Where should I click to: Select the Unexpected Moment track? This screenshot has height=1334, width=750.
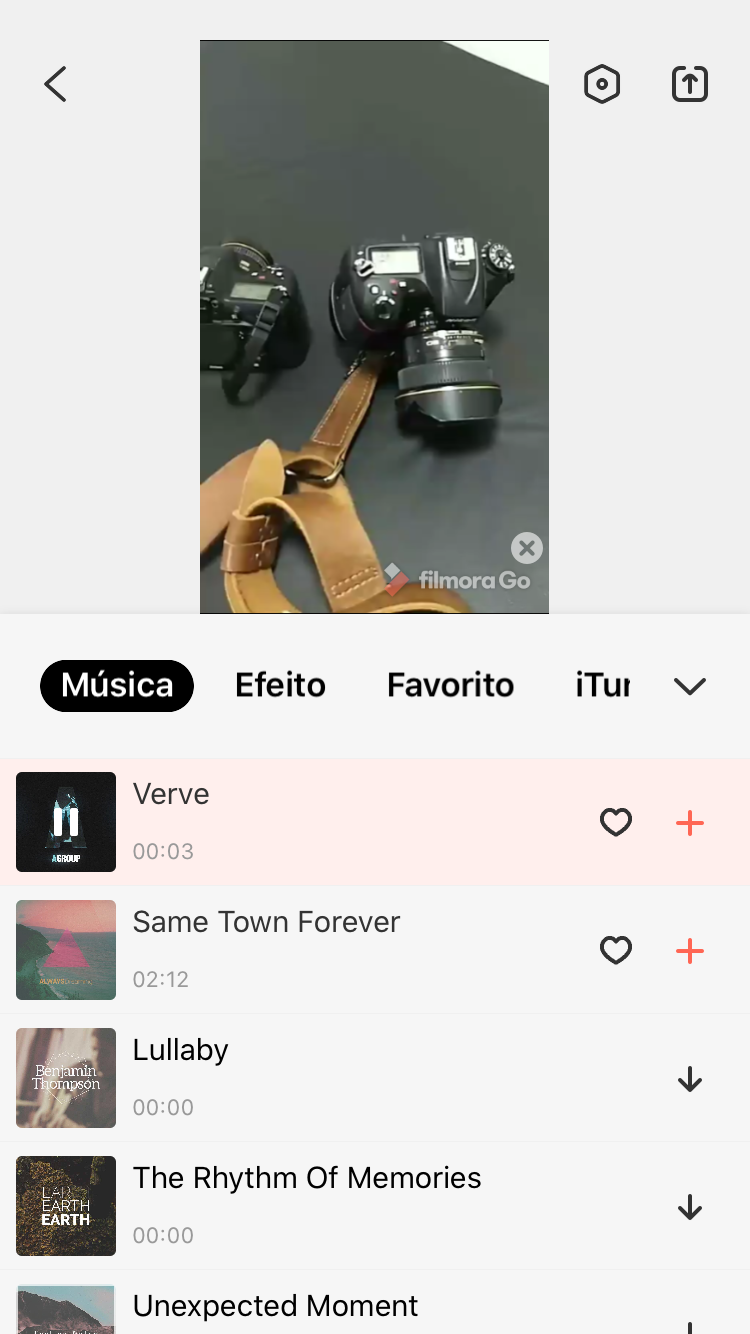click(x=300, y=1306)
